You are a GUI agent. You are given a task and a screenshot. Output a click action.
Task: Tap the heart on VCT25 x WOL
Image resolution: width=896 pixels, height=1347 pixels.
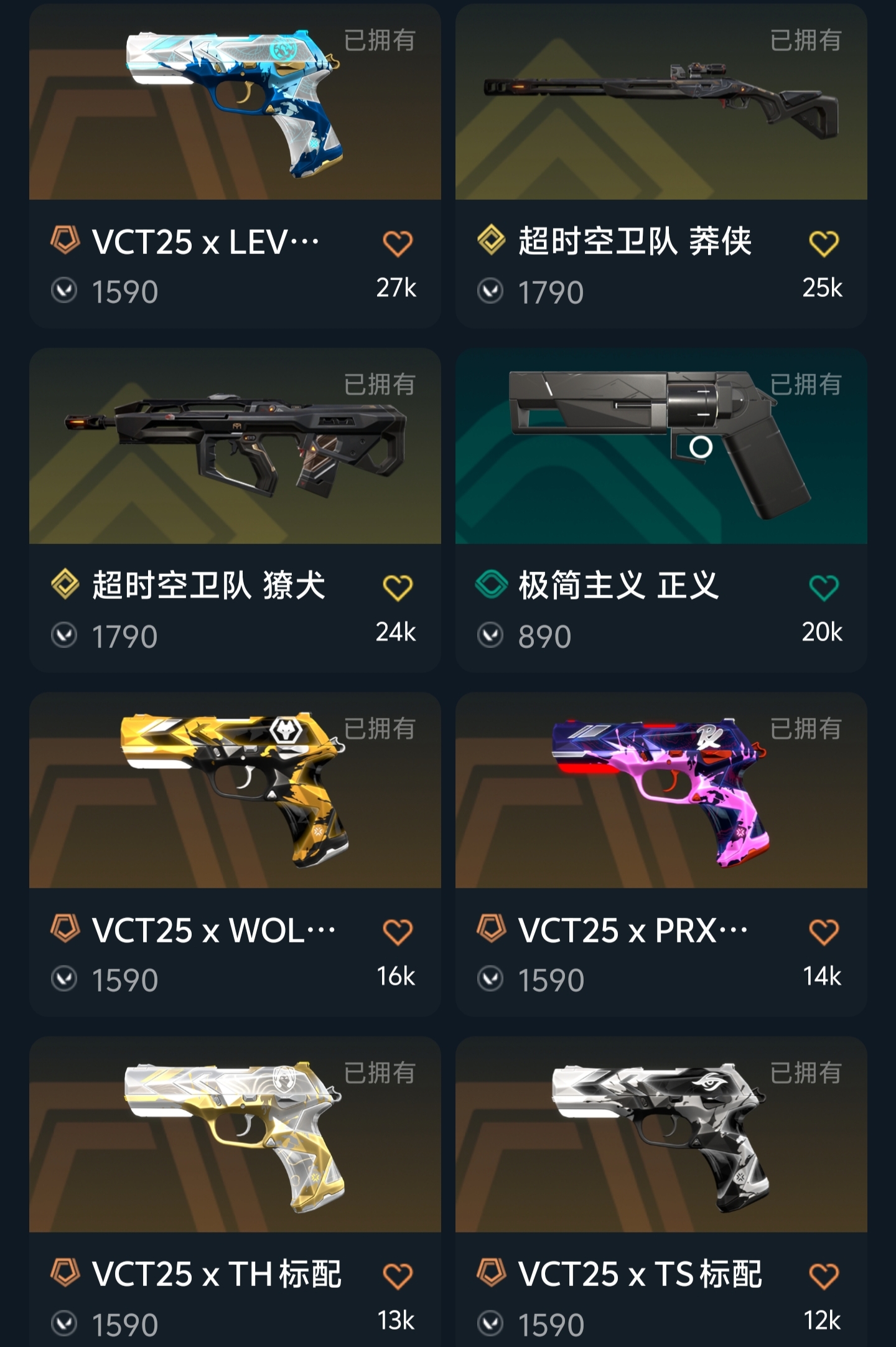click(x=398, y=932)
